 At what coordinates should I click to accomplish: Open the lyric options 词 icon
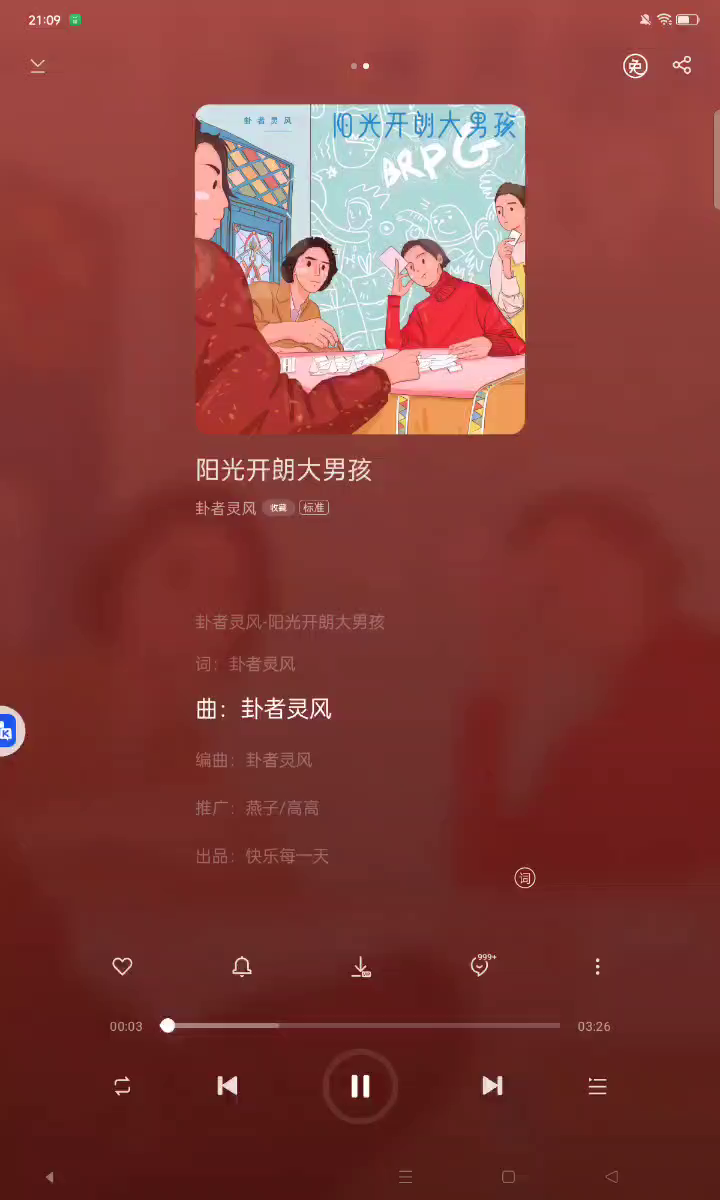click(x=525, y=878)
